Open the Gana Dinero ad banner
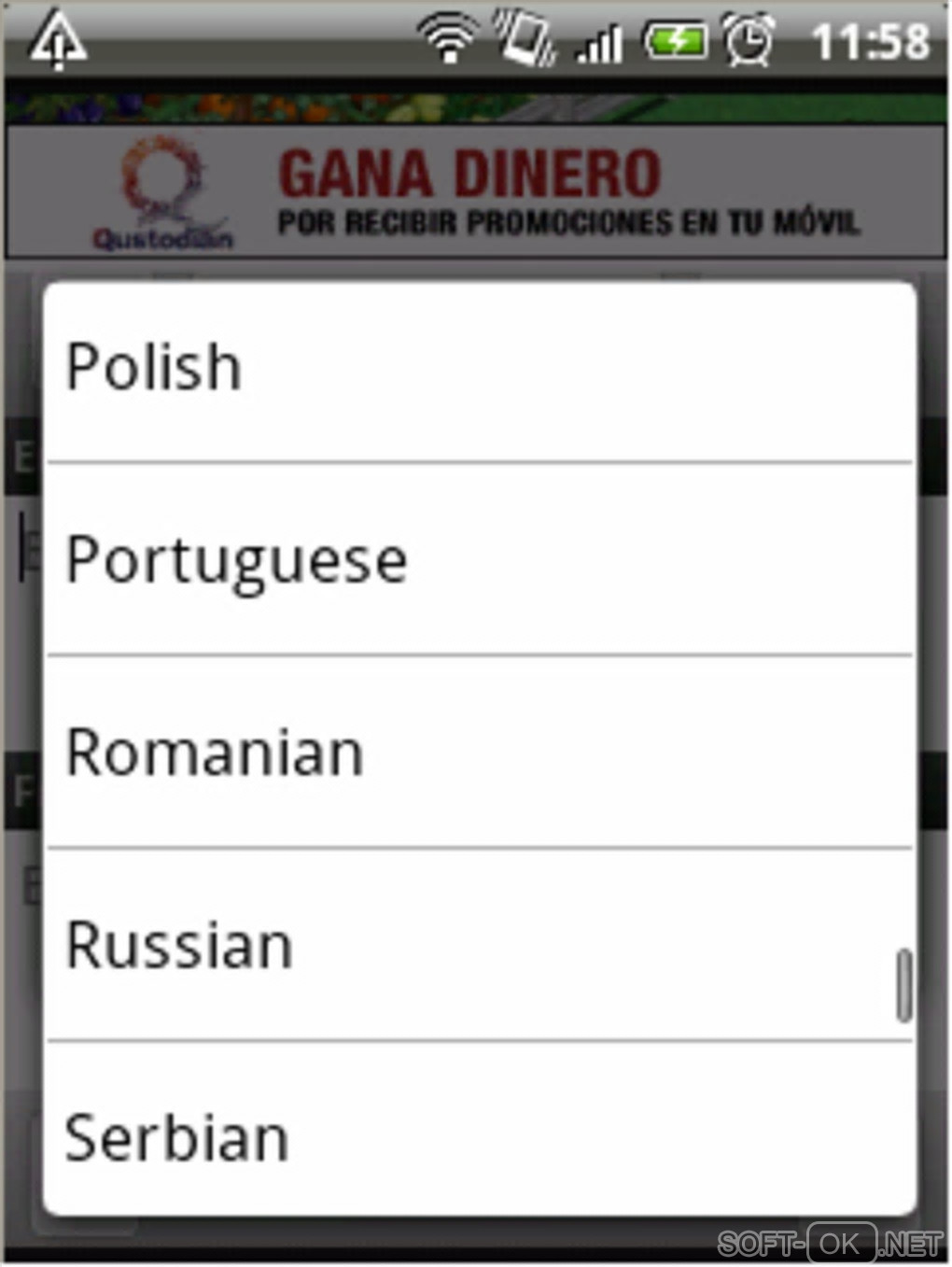The height and width of the screenshot is (1267, 952). (476, 192)
